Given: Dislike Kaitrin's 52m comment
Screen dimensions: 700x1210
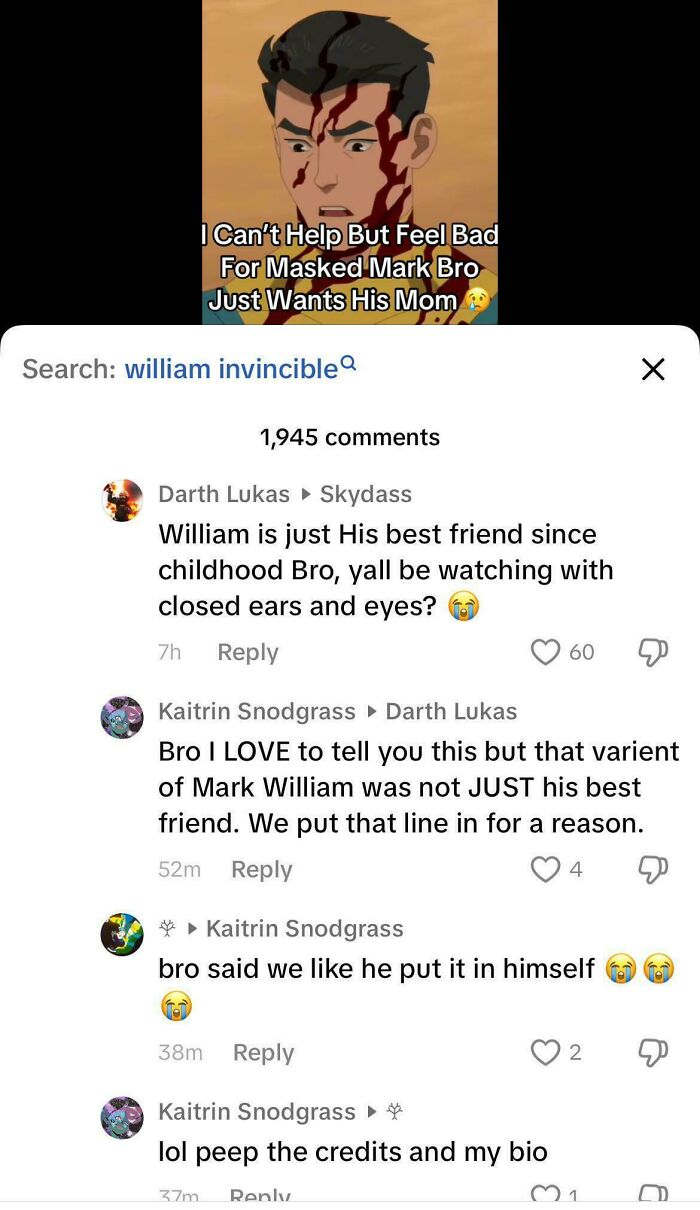Looking at the screenshot, I should pyautogui.click(x=652, y=869).
